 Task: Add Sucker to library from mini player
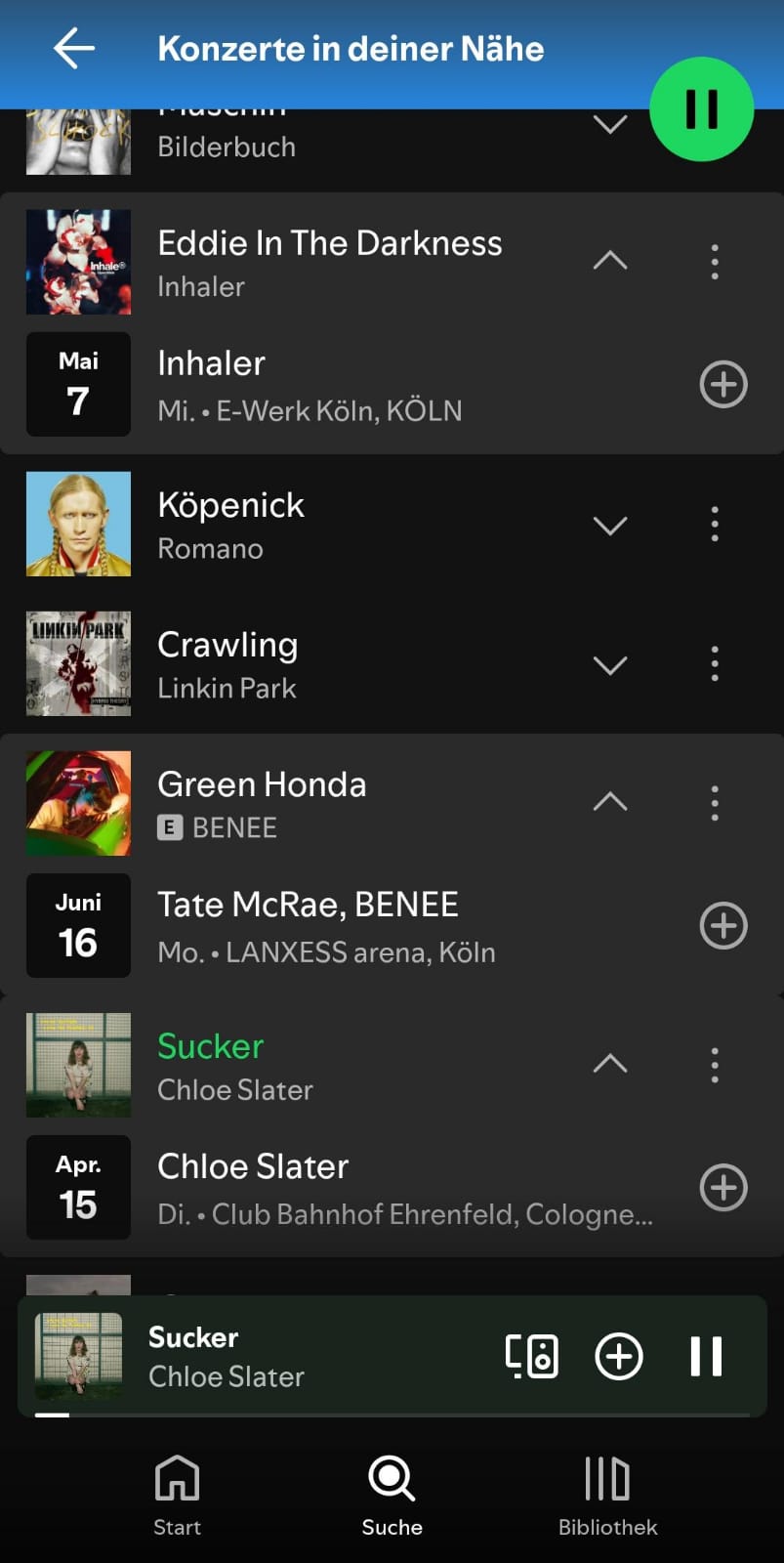[x=619, y=1356]
